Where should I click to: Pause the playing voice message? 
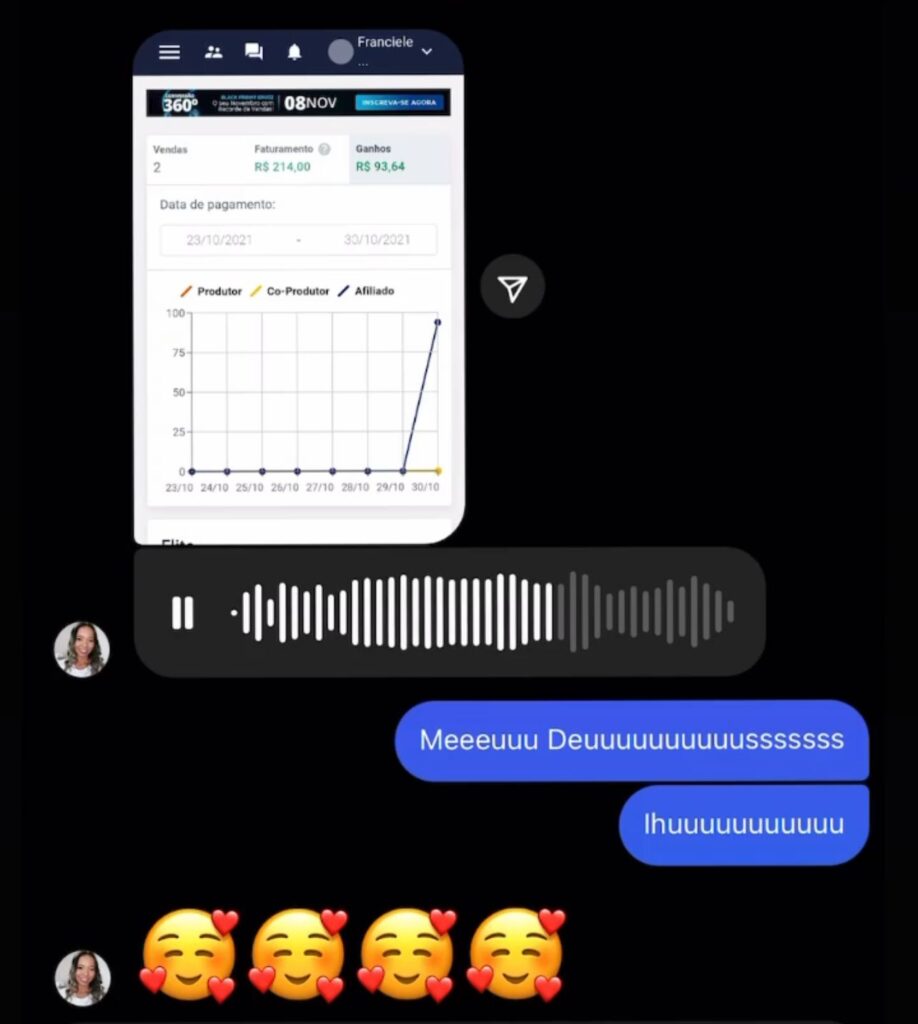pos(183,612)
